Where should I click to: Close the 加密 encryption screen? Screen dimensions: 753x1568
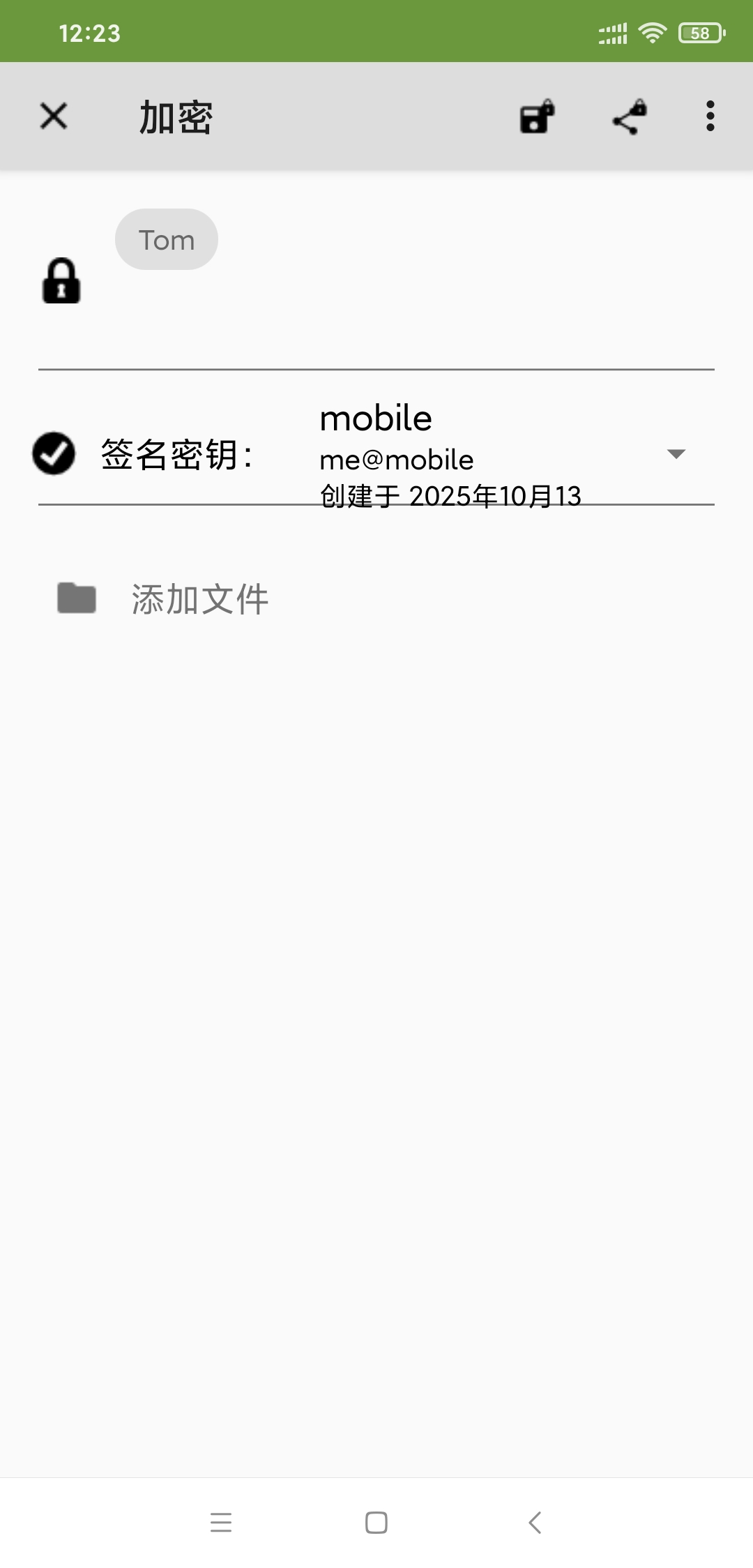(x=54, y=116)
